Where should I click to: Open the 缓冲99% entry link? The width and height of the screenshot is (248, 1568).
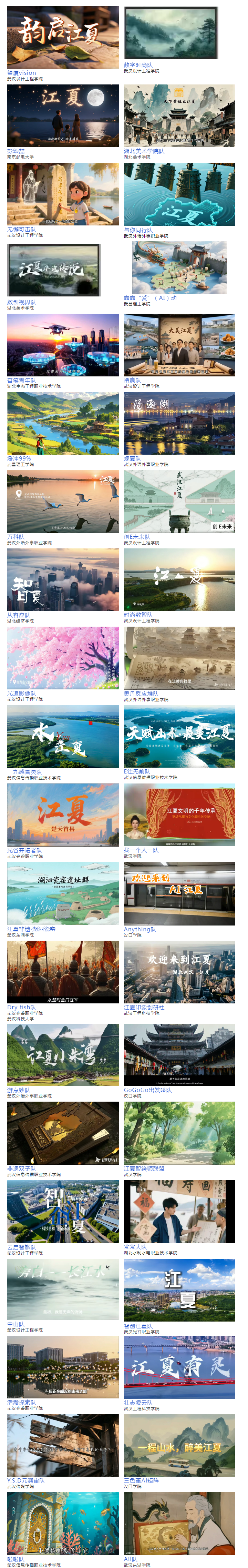tap(19, 458)
